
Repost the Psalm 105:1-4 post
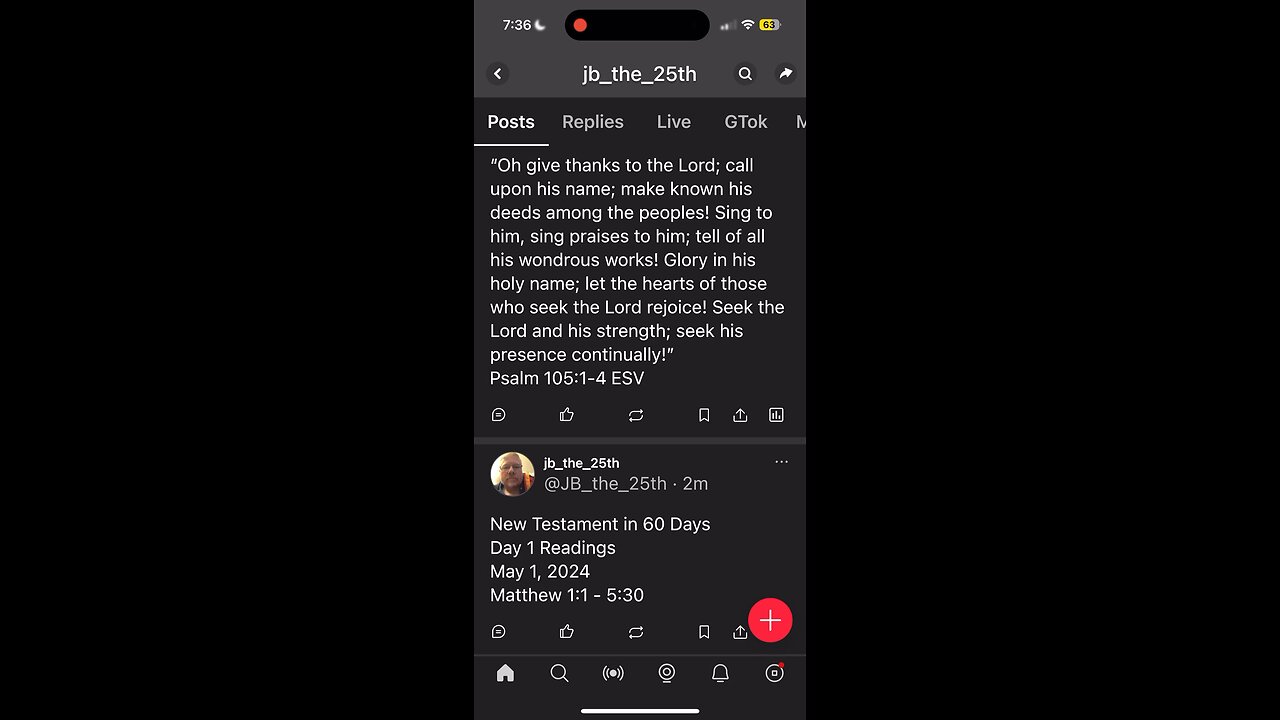click(x=636, y=415)
